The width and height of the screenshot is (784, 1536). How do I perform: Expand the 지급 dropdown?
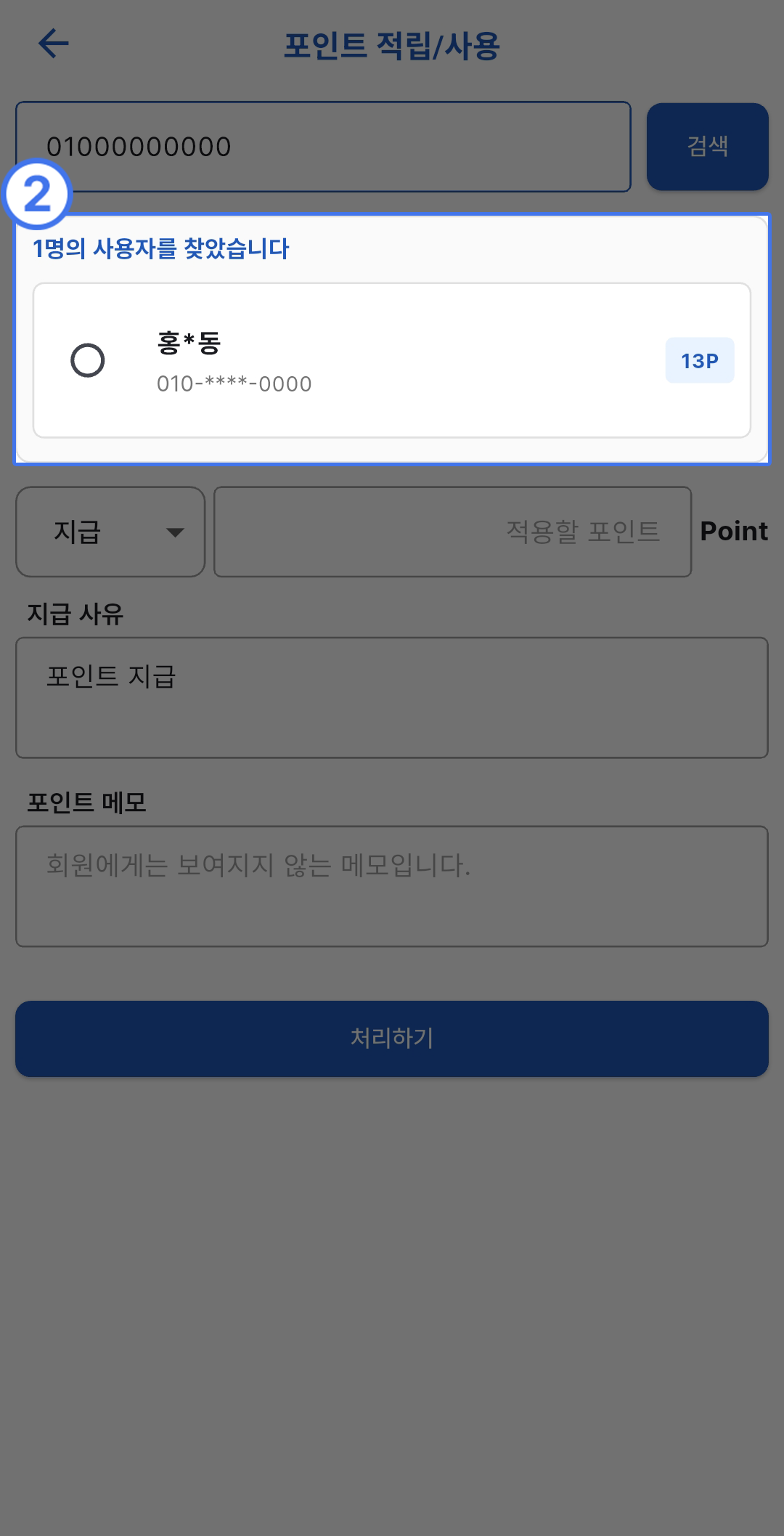pos(110,532)
